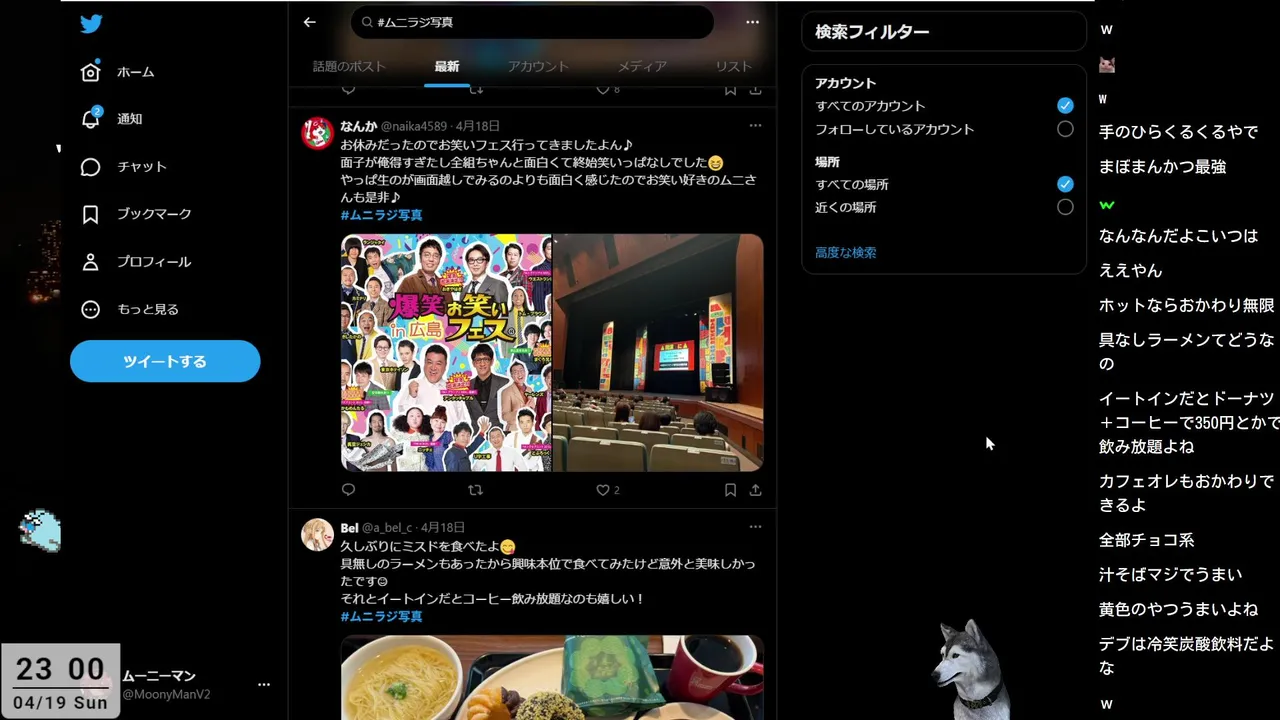Viewport: 1280px width, 720px height.
Task: Select 近くの場所 radio option
Action: 1065,207
